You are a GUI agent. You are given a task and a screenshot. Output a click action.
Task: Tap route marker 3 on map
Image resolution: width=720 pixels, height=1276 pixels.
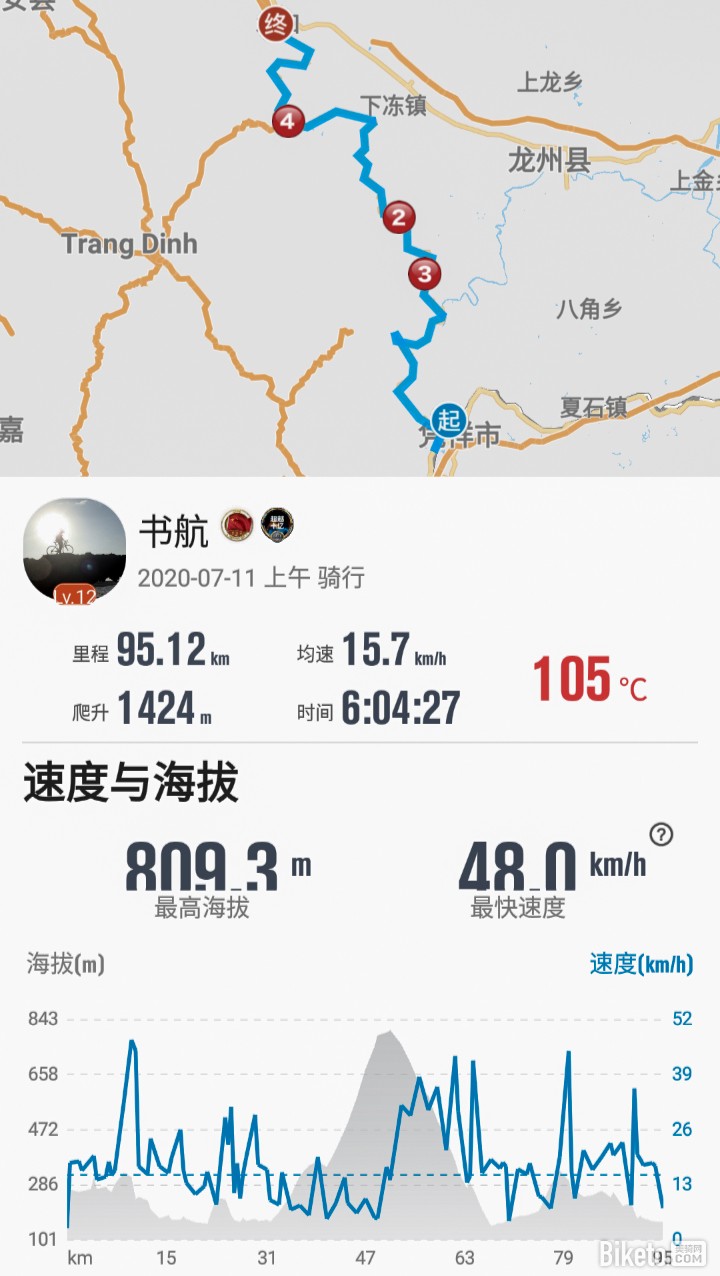click(x=424, y=273)
